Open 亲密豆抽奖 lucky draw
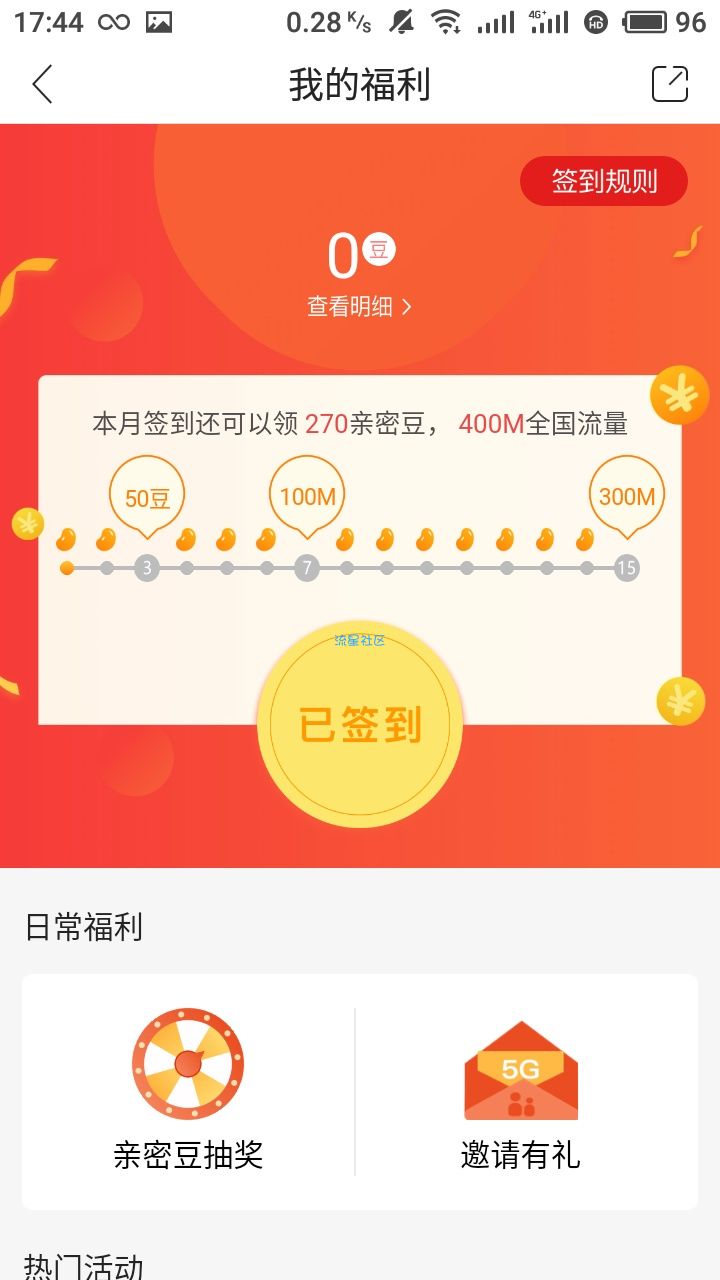This screenshot has height=1280, width=720. click(x=188, y=1092)
